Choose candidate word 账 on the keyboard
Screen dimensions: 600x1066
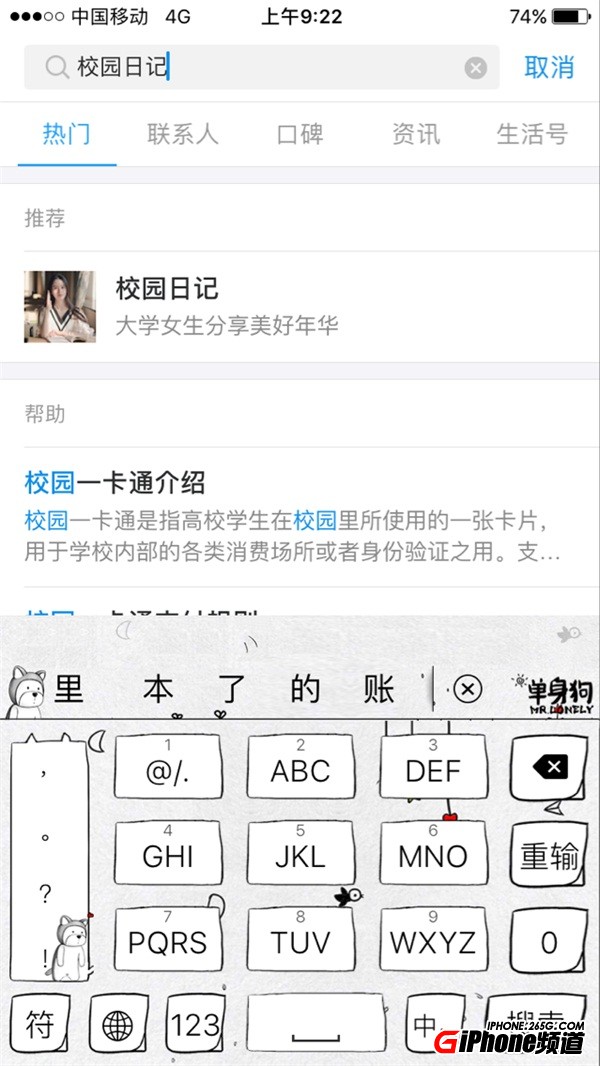point(379,688)
